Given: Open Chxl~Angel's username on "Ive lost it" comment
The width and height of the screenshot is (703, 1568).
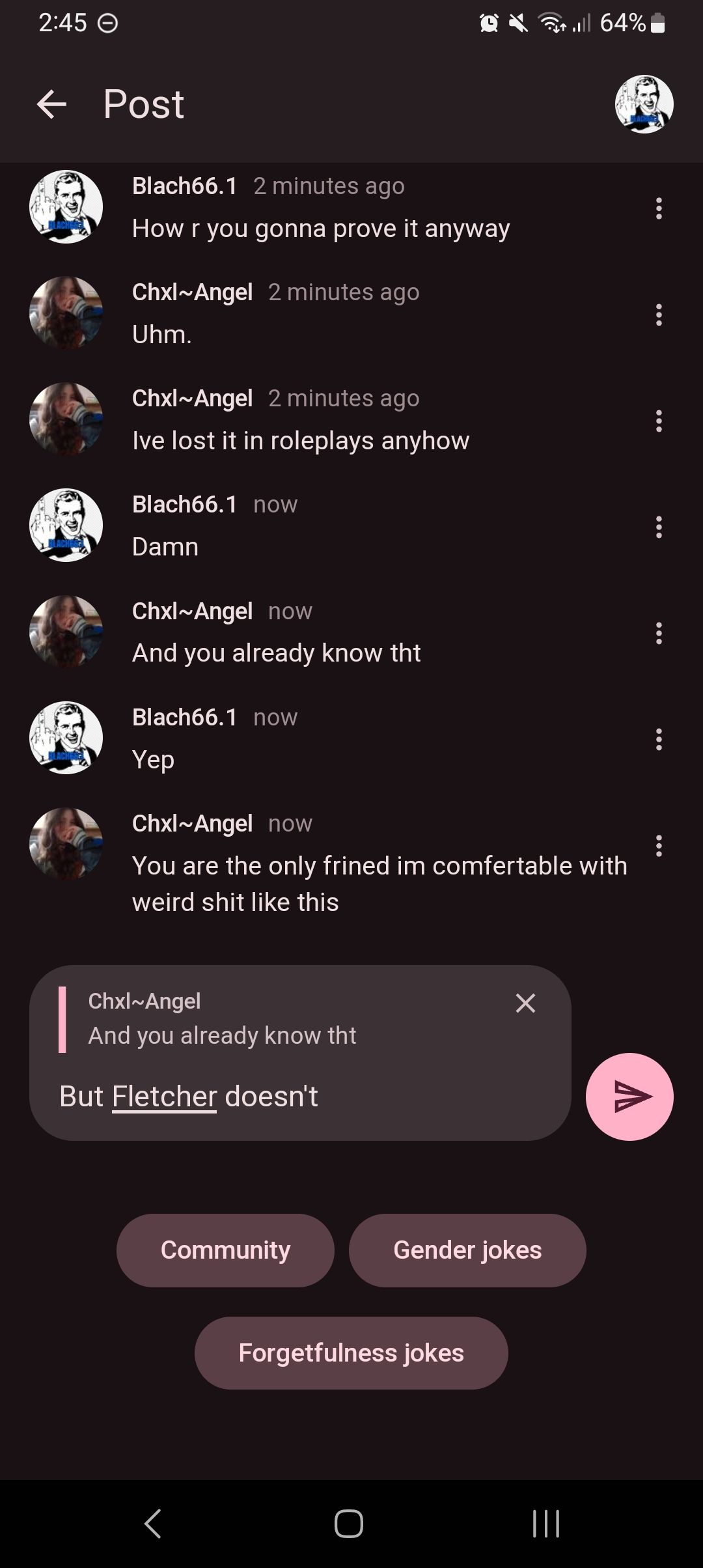Looking at the screenshot, I should (192, 399).
